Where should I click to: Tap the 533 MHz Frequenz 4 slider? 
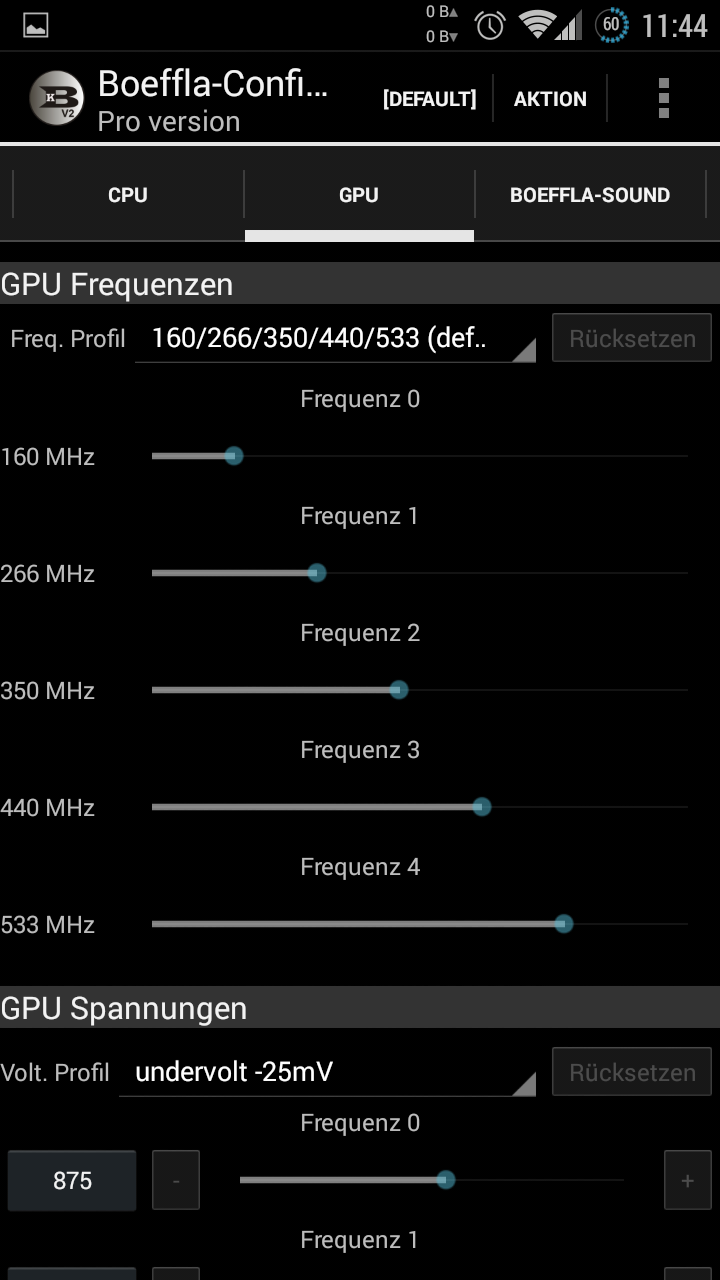tap(420, 924)
